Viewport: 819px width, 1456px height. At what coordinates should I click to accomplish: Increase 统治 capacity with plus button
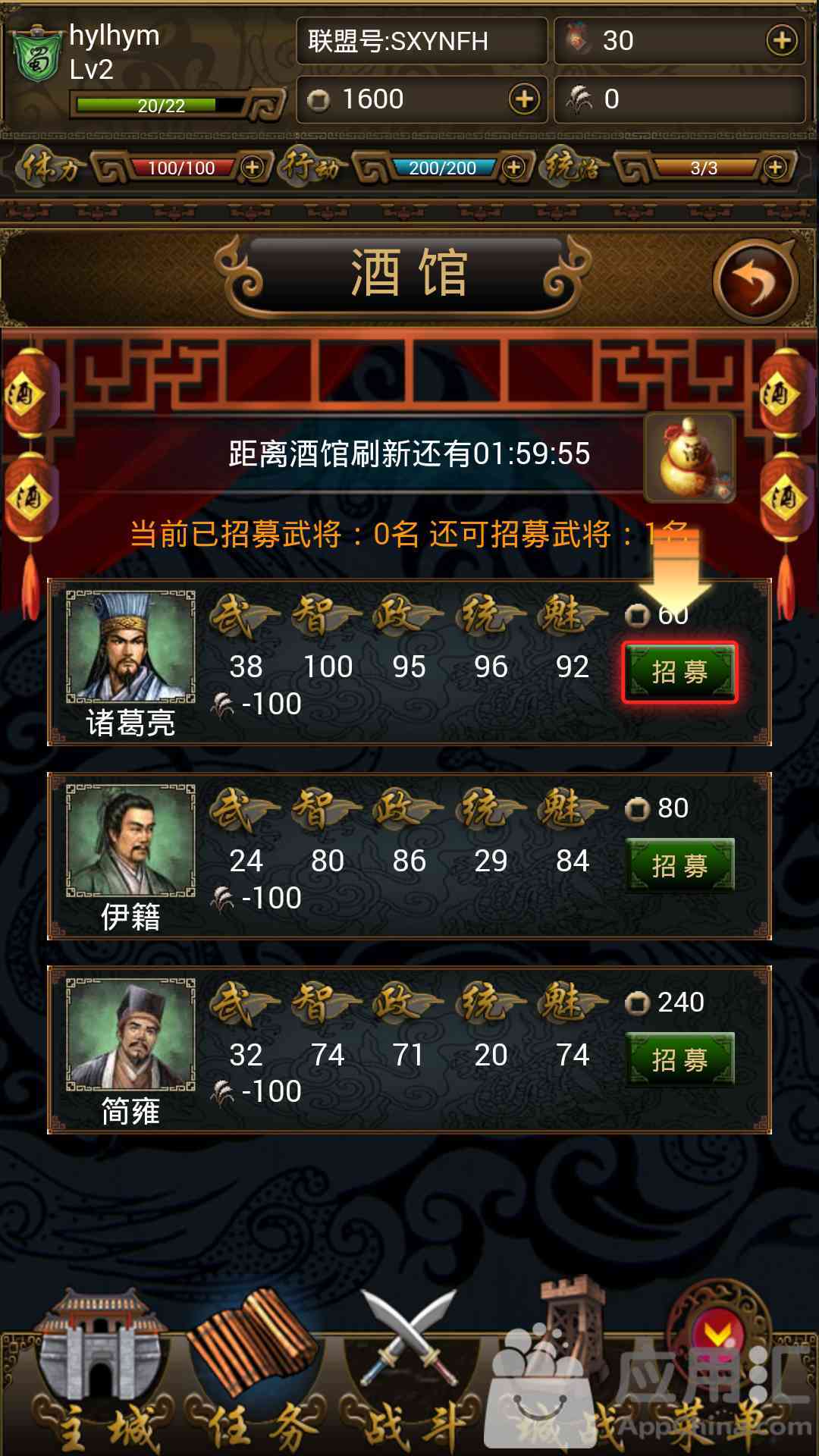coord(775,168)
